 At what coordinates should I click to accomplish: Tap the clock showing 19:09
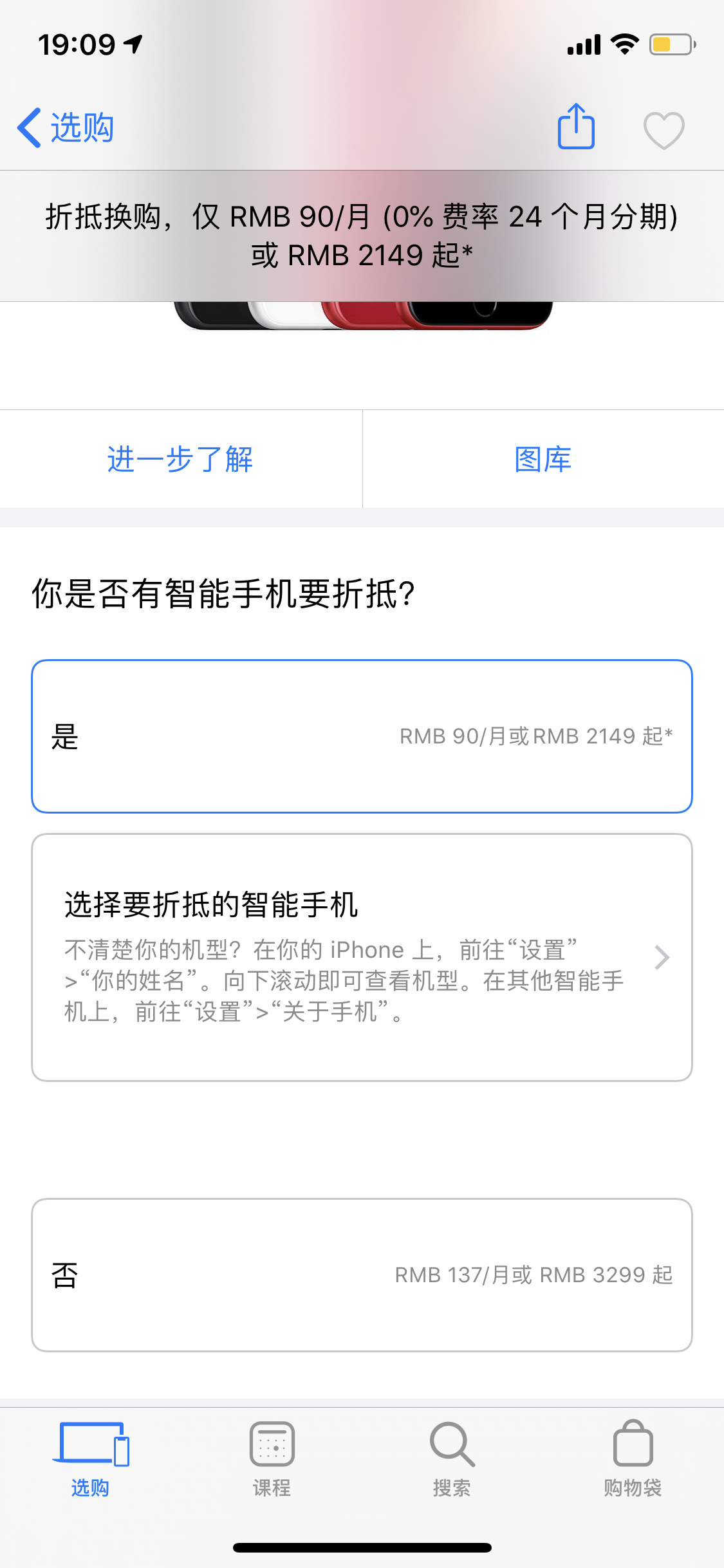pyautogui.click(x=77, y=45)
